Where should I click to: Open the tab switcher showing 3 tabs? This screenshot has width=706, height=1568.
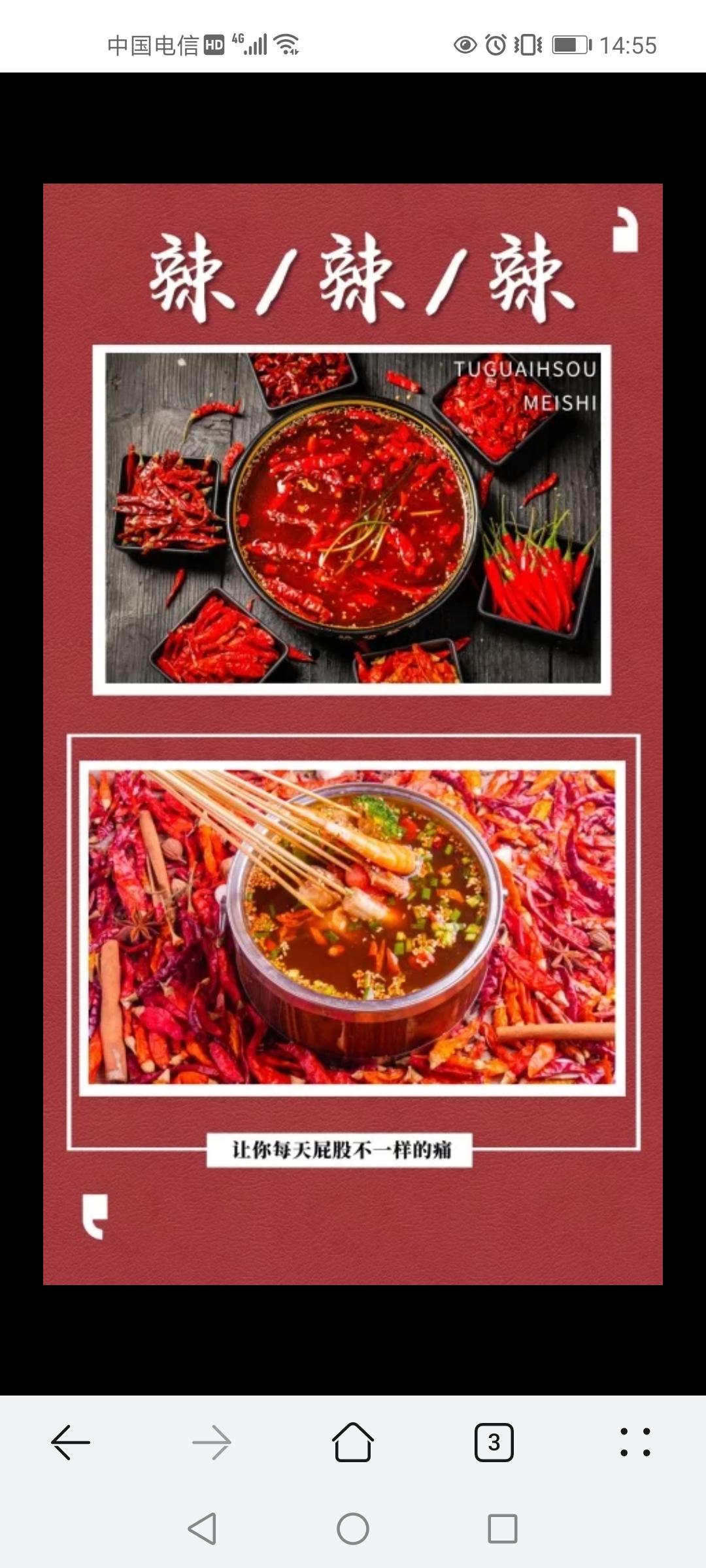[494, 1442]
